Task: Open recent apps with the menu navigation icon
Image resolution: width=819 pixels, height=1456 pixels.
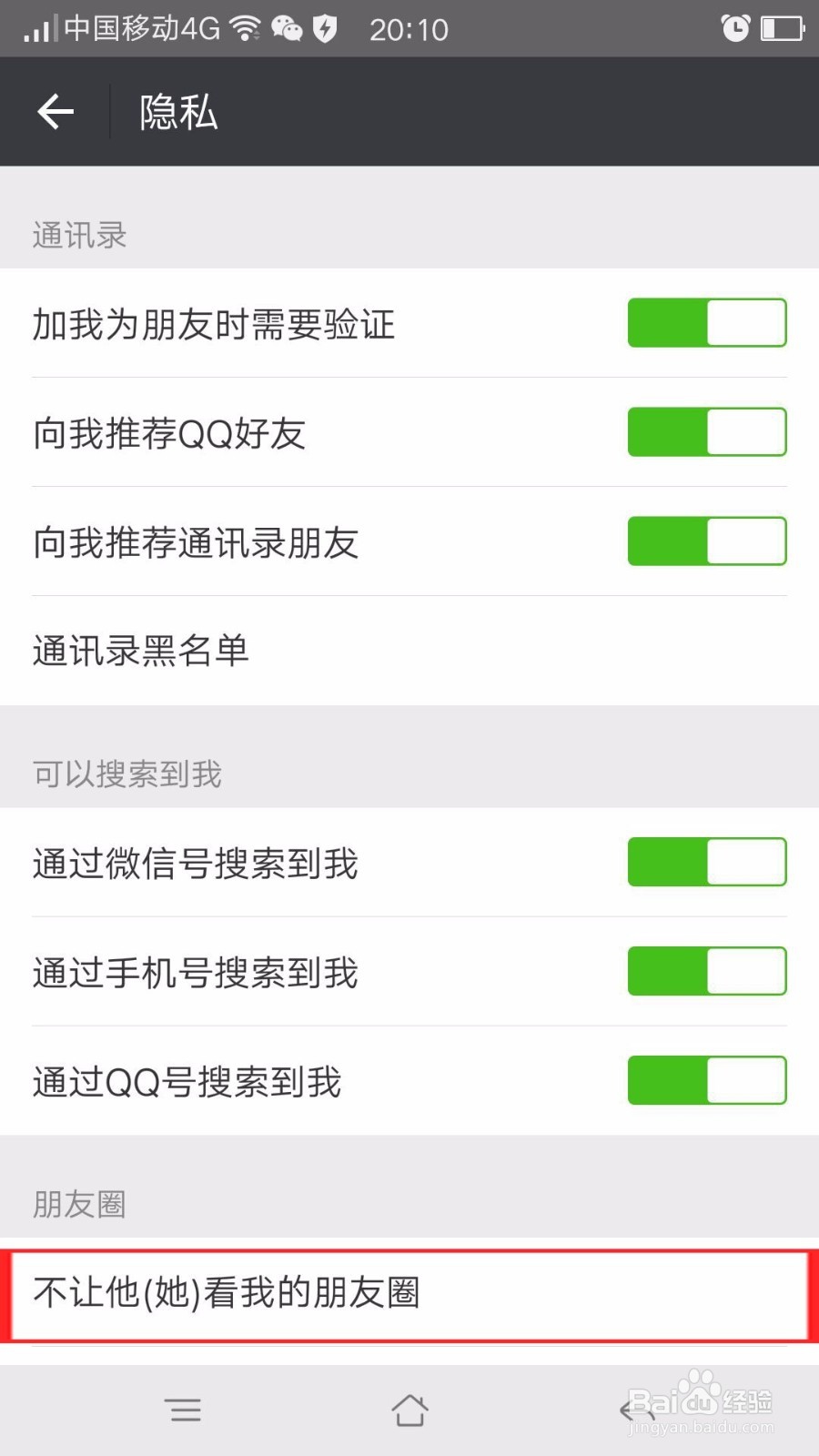Action: 184,1410
